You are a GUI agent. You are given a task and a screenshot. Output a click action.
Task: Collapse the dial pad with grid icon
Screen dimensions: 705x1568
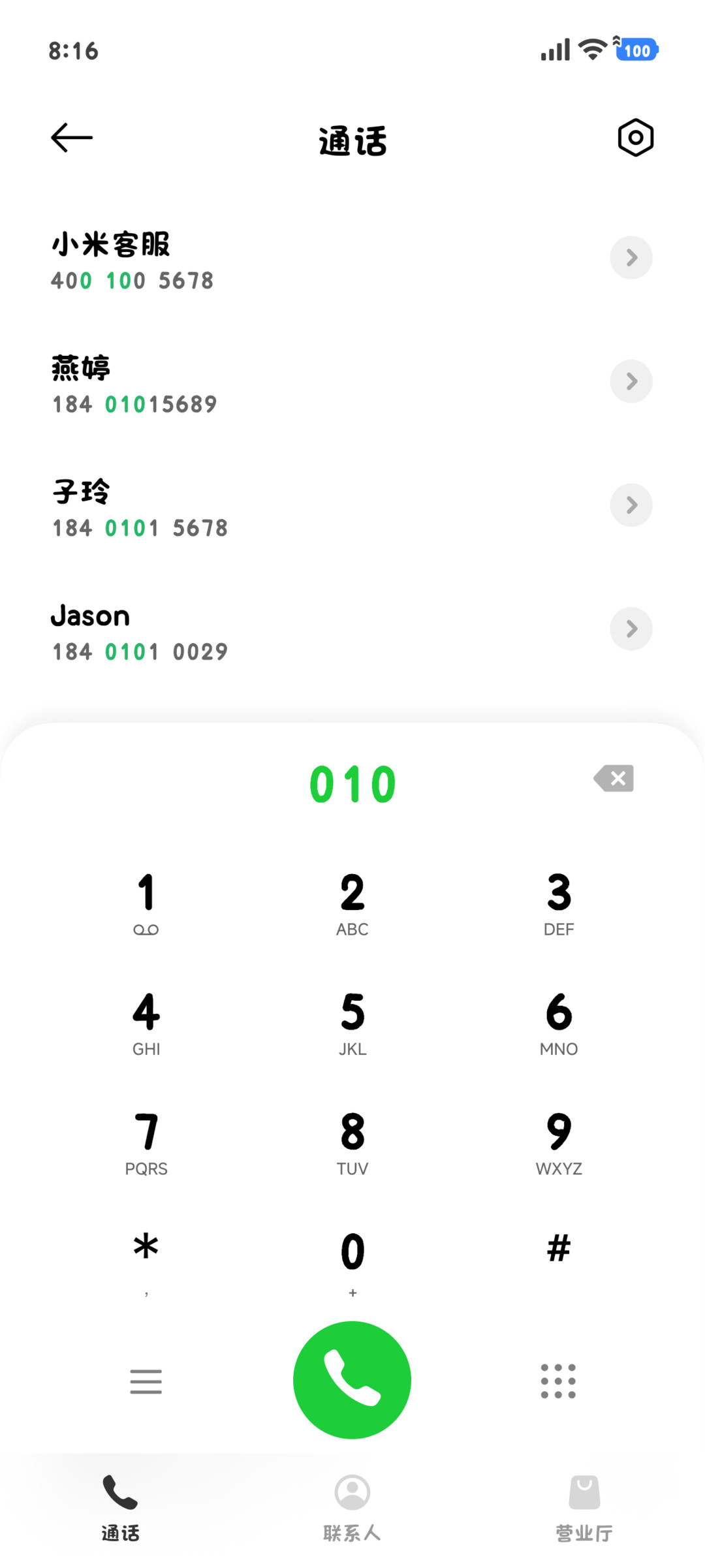click(x=559, y=1381)
